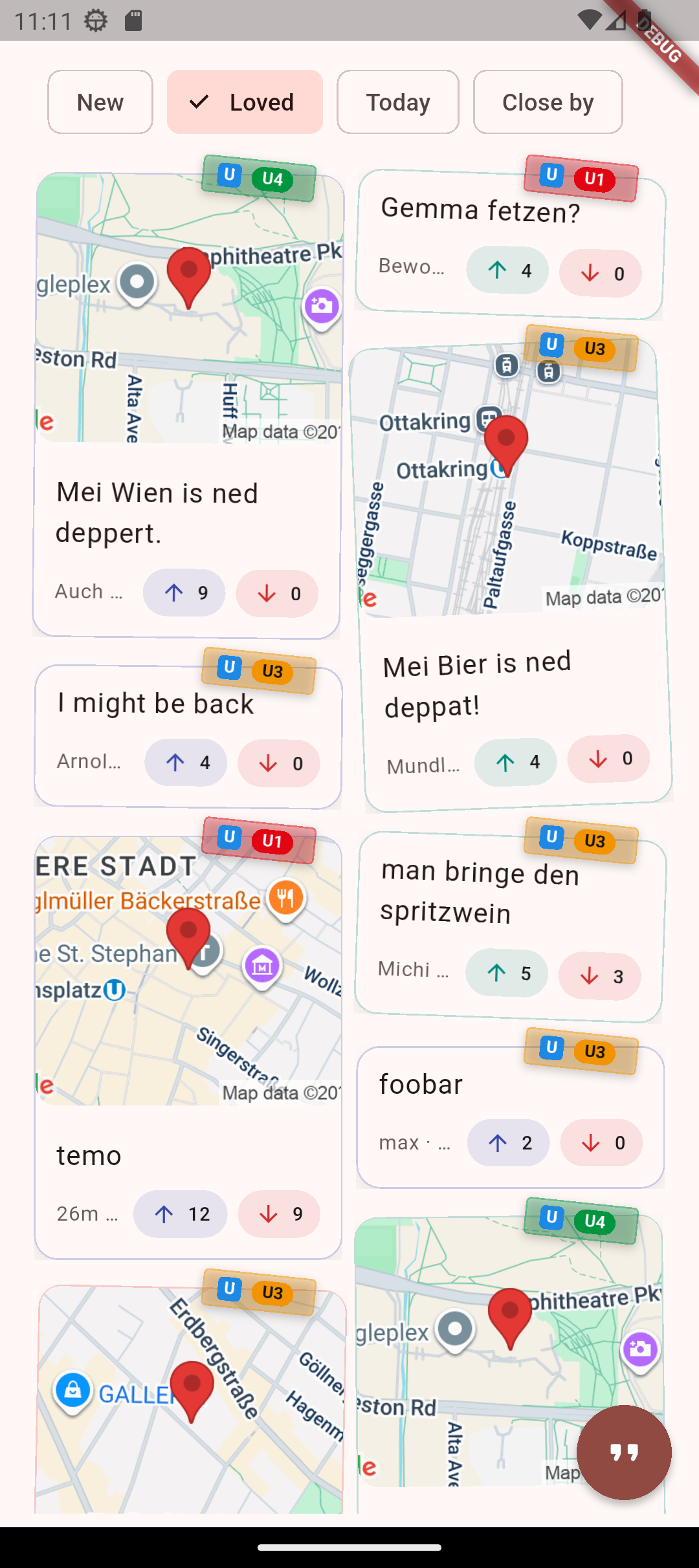Screen dimensions: 699x1568
Task: Switch to the New filter chip
Action: [x=100, y=102]
